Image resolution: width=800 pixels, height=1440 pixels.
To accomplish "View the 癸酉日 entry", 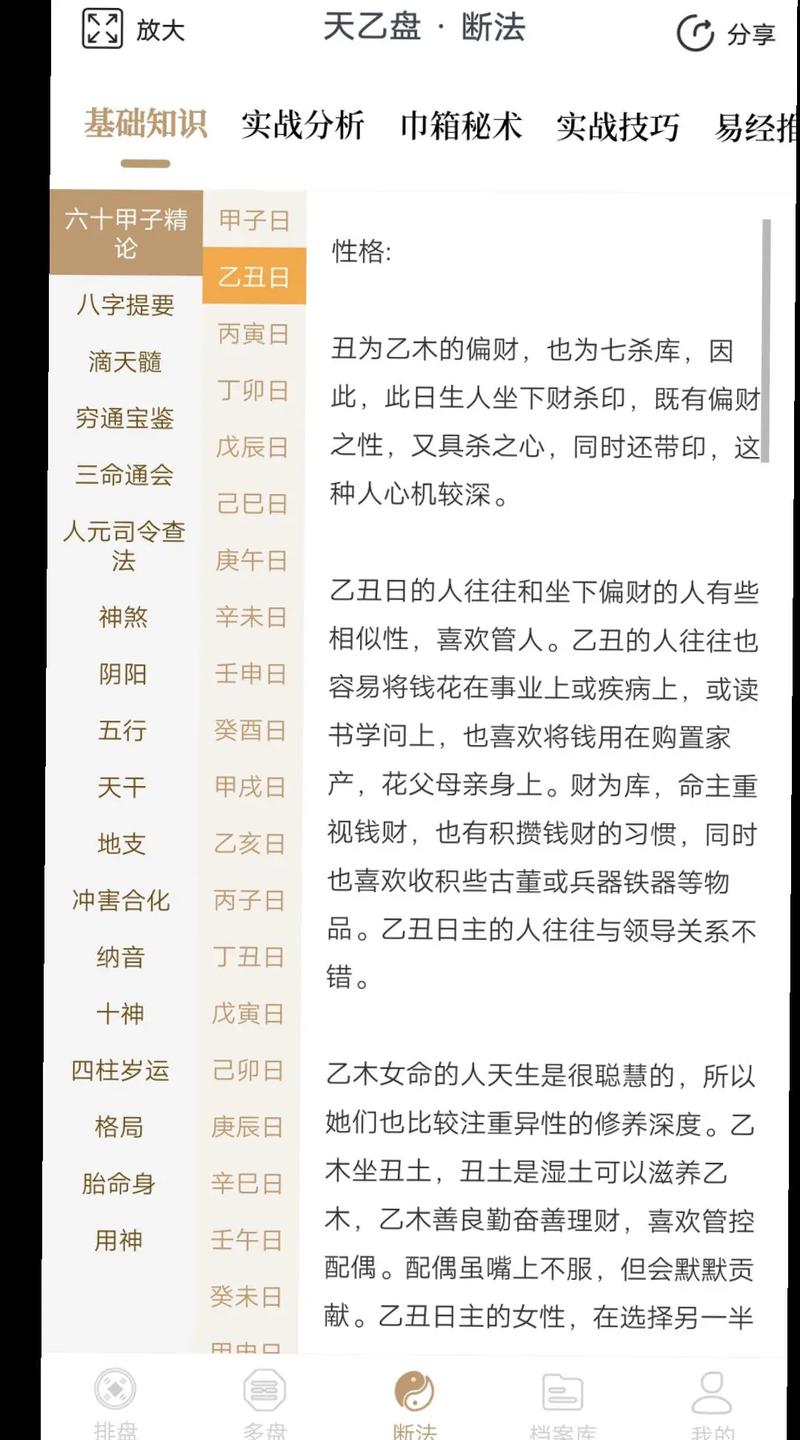I will (x=250, y=731).
